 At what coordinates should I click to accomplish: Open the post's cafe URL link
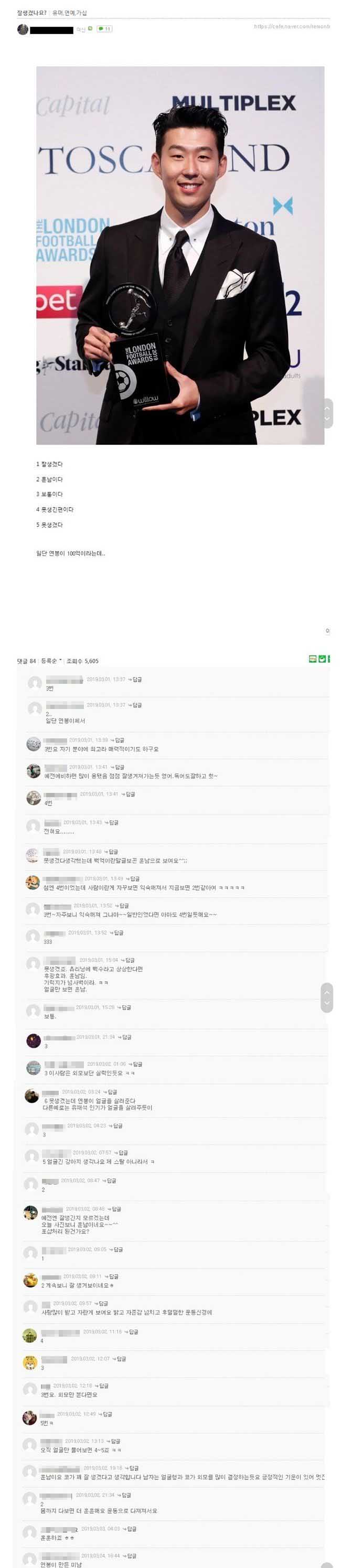coord(291,27)
